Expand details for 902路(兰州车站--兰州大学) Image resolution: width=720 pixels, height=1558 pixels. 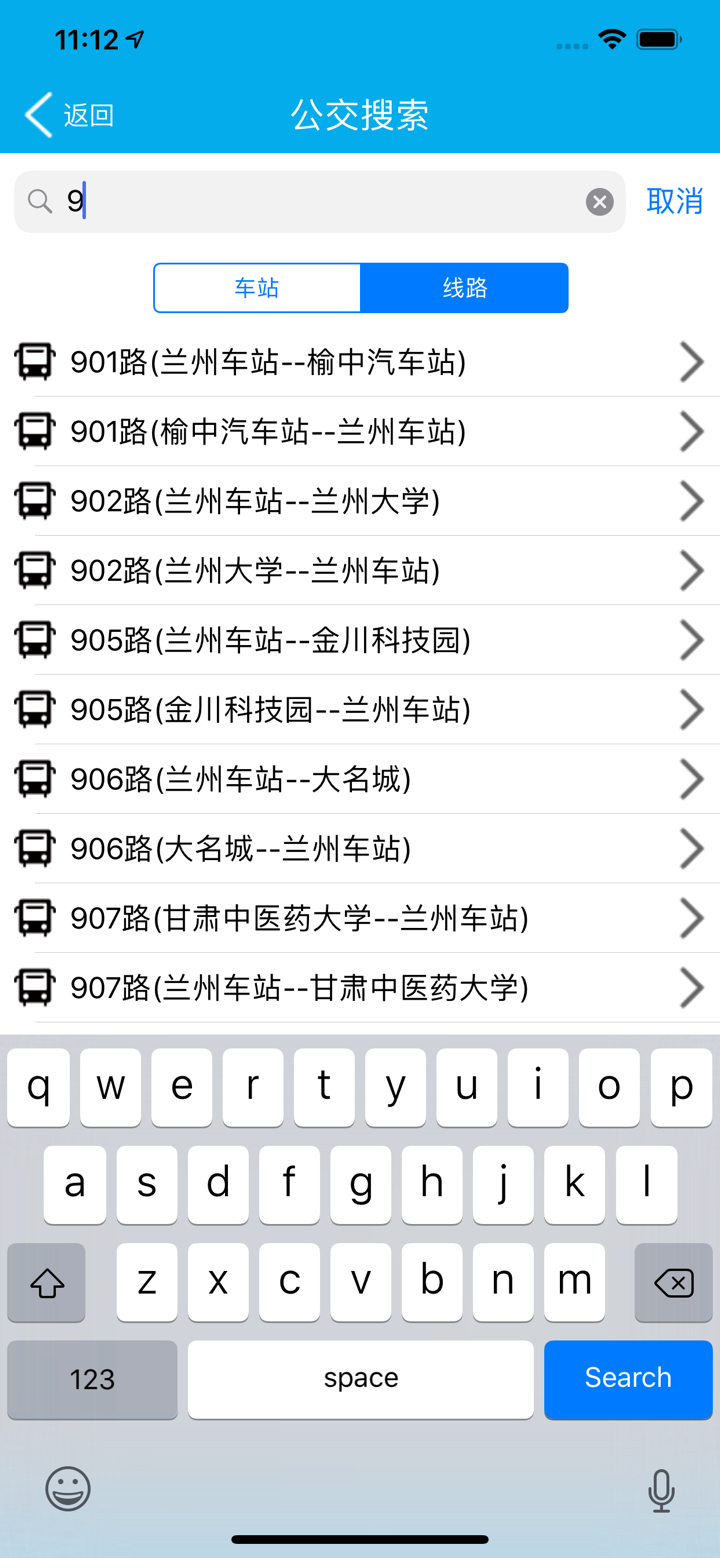click(691, 500)
